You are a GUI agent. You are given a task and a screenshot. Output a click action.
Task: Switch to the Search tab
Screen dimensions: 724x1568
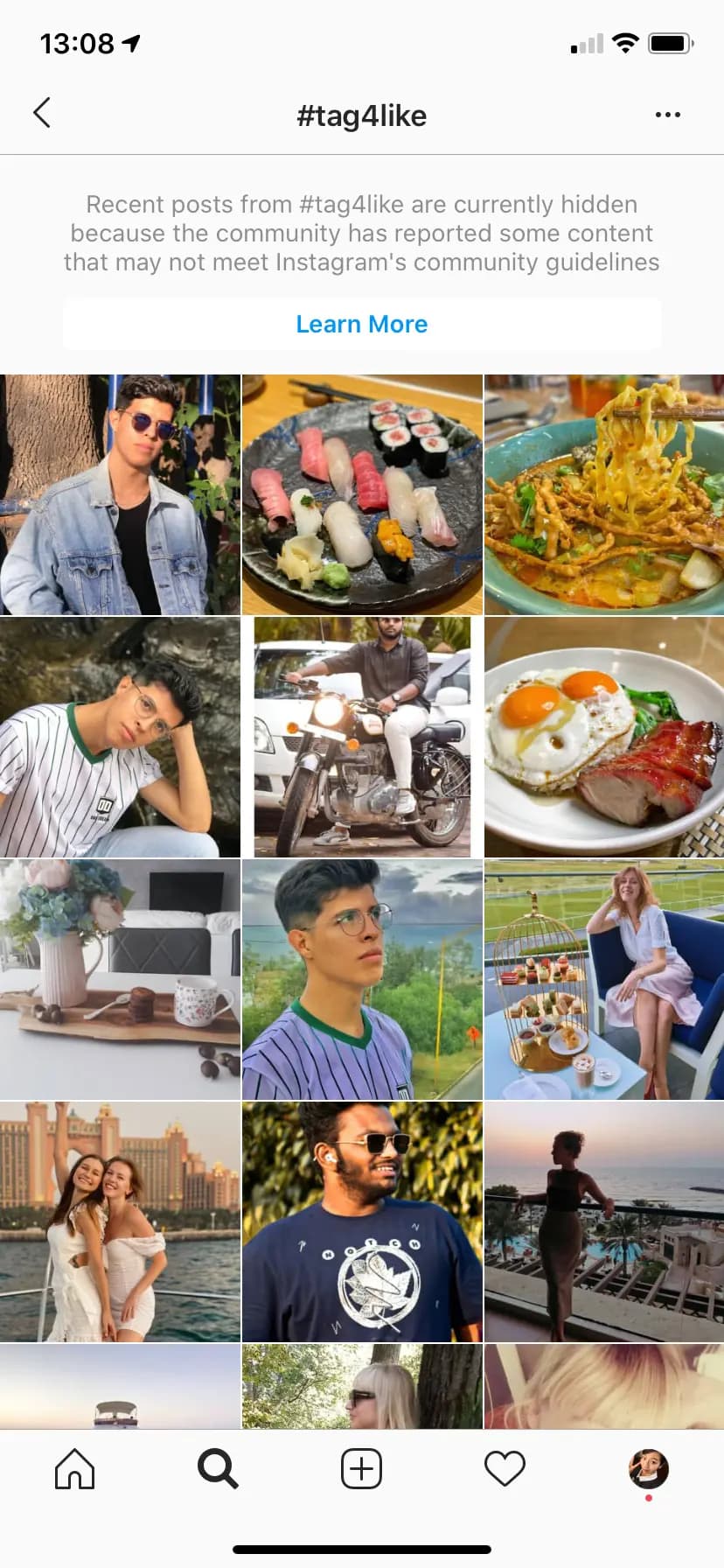218,1468
